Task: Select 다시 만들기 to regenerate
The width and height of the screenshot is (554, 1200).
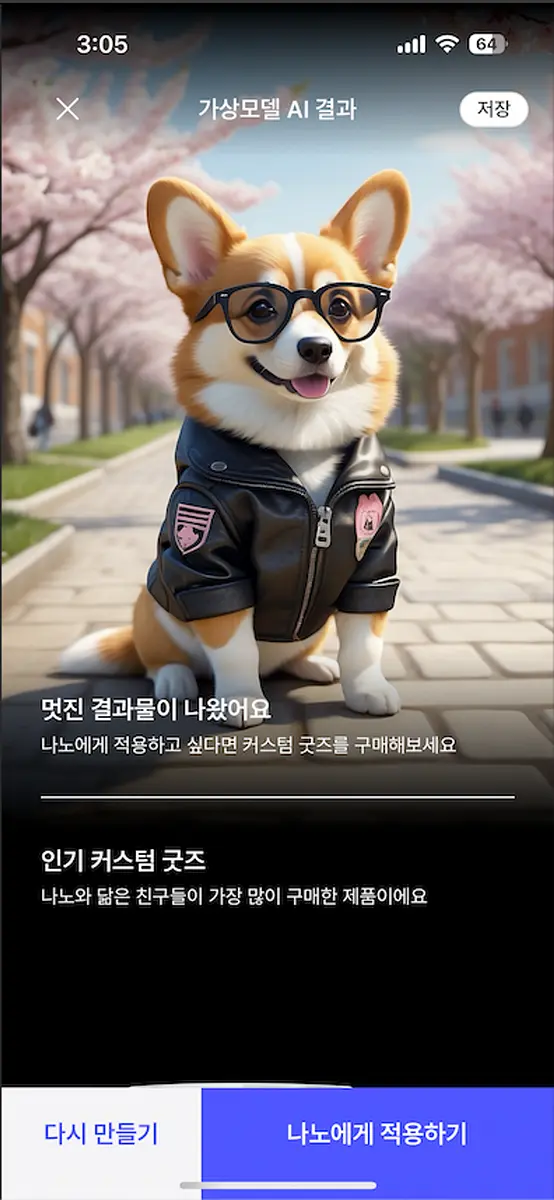Action: click(101, 1134)
